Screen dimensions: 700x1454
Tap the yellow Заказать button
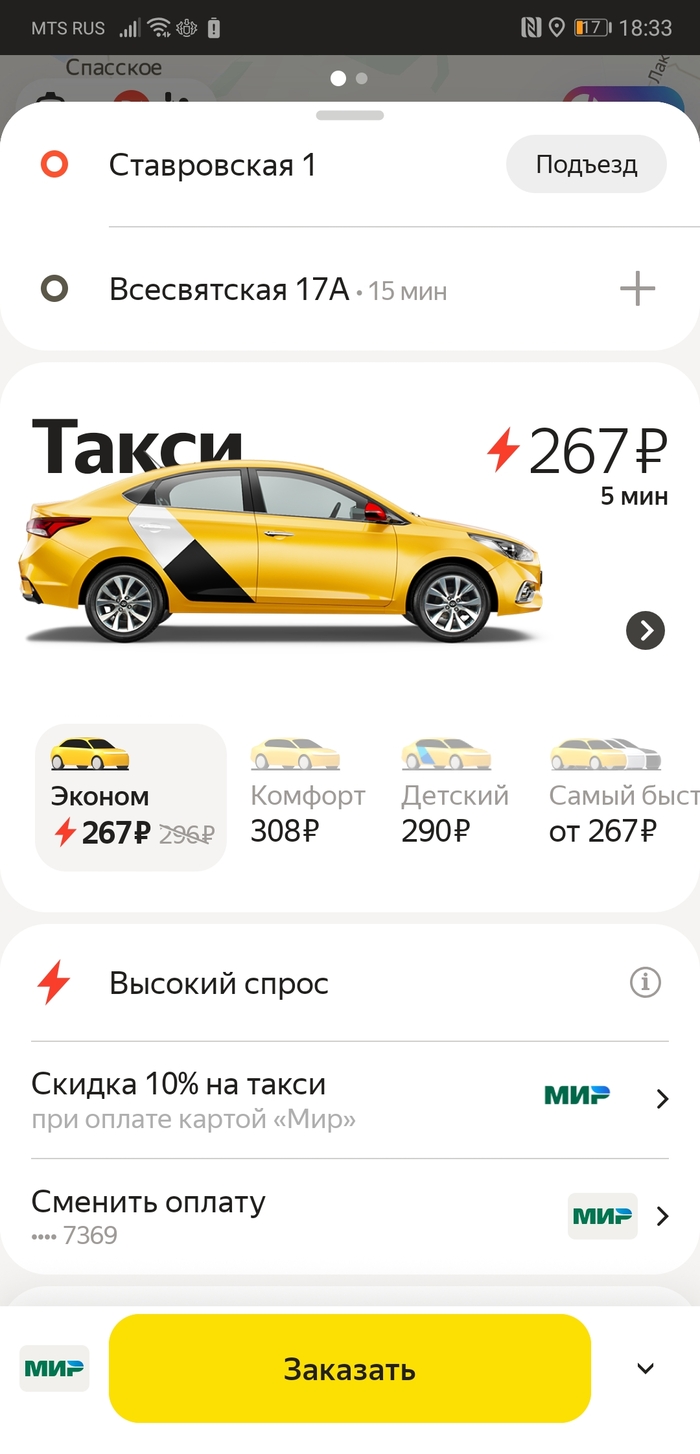[349, 1368]
